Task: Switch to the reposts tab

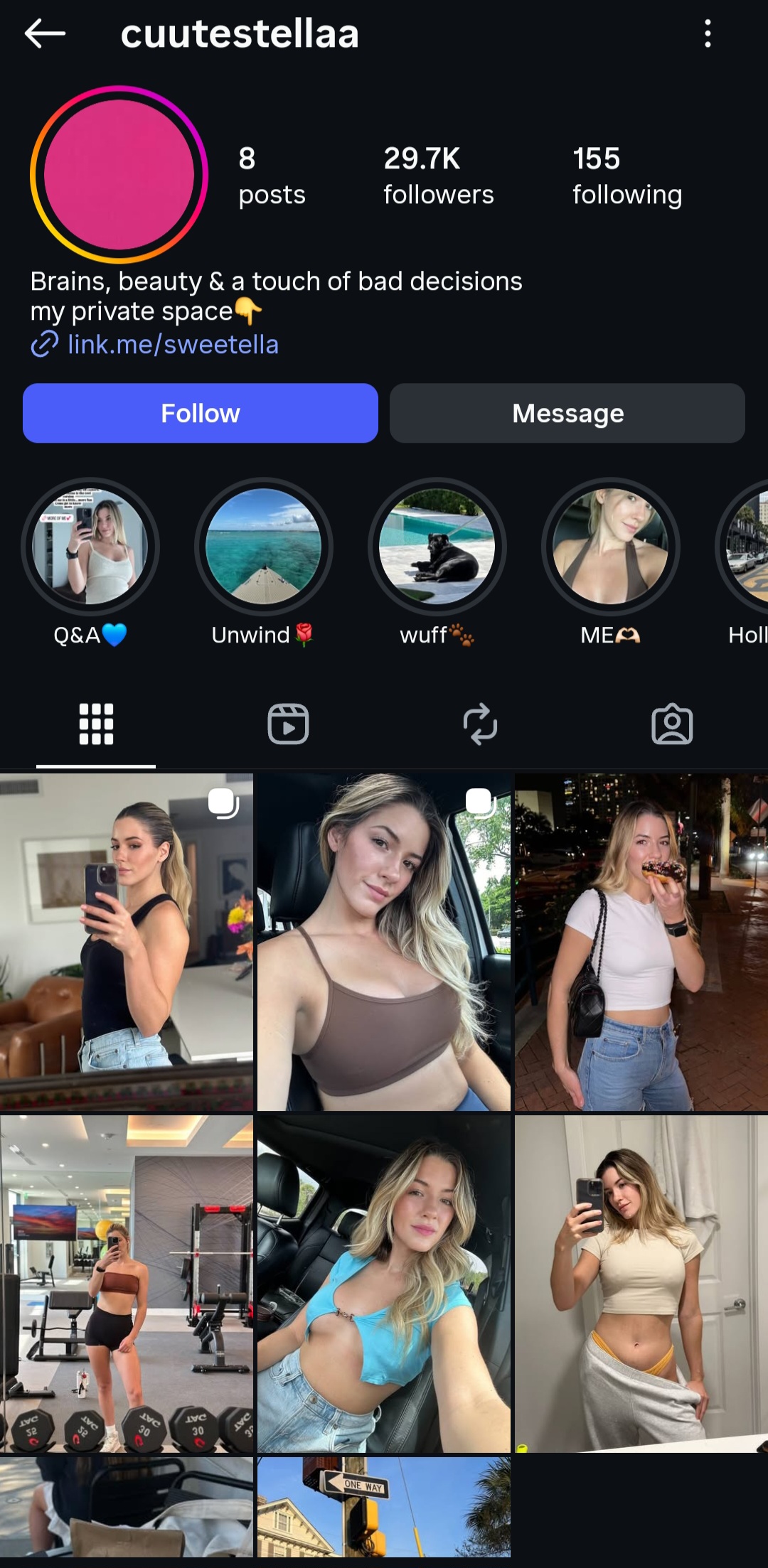Action: 480,724
